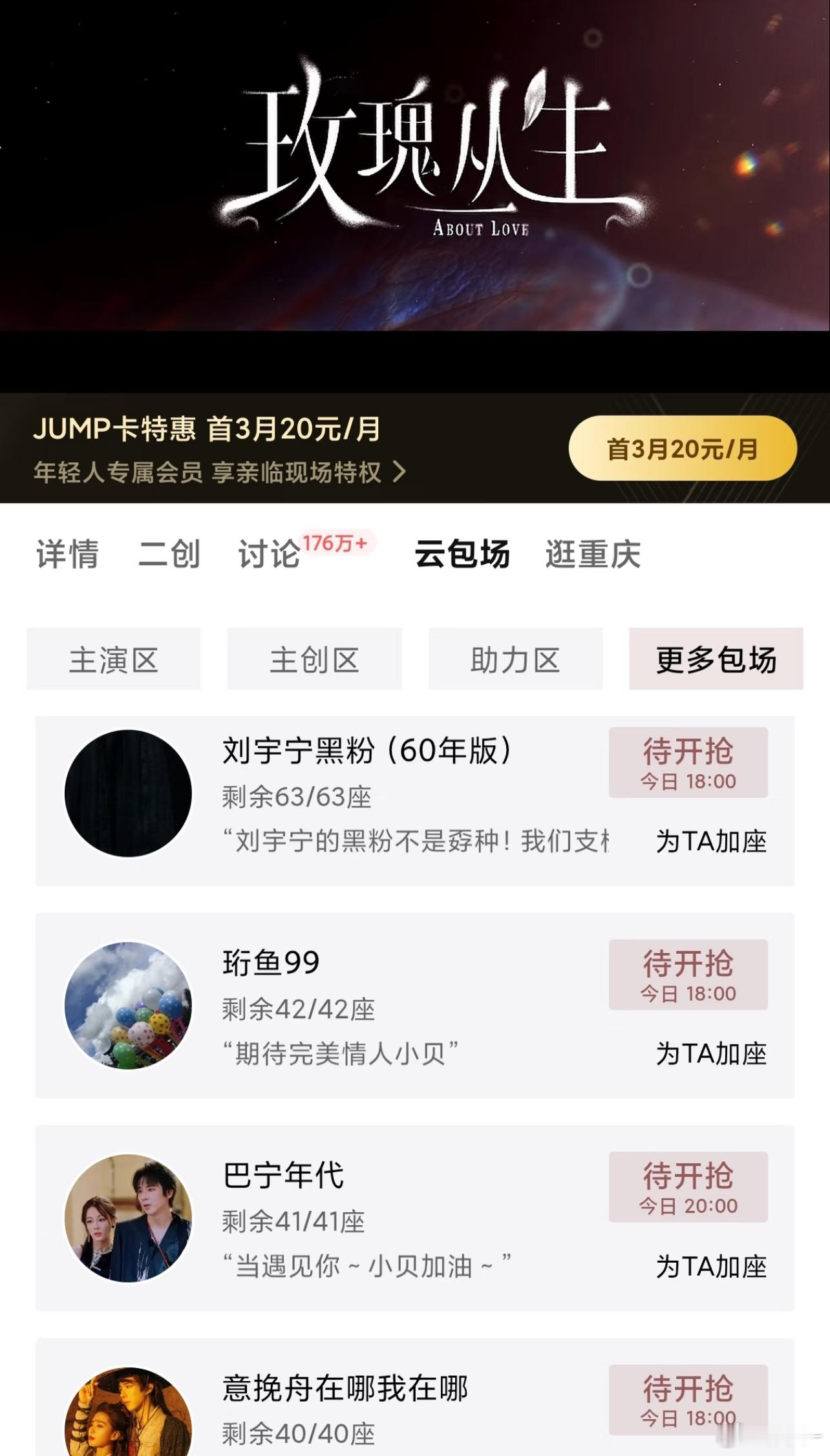View the 玫瑰从生 banner artwork
This screenshot has height=1456, width=830.
pos(415,162)
